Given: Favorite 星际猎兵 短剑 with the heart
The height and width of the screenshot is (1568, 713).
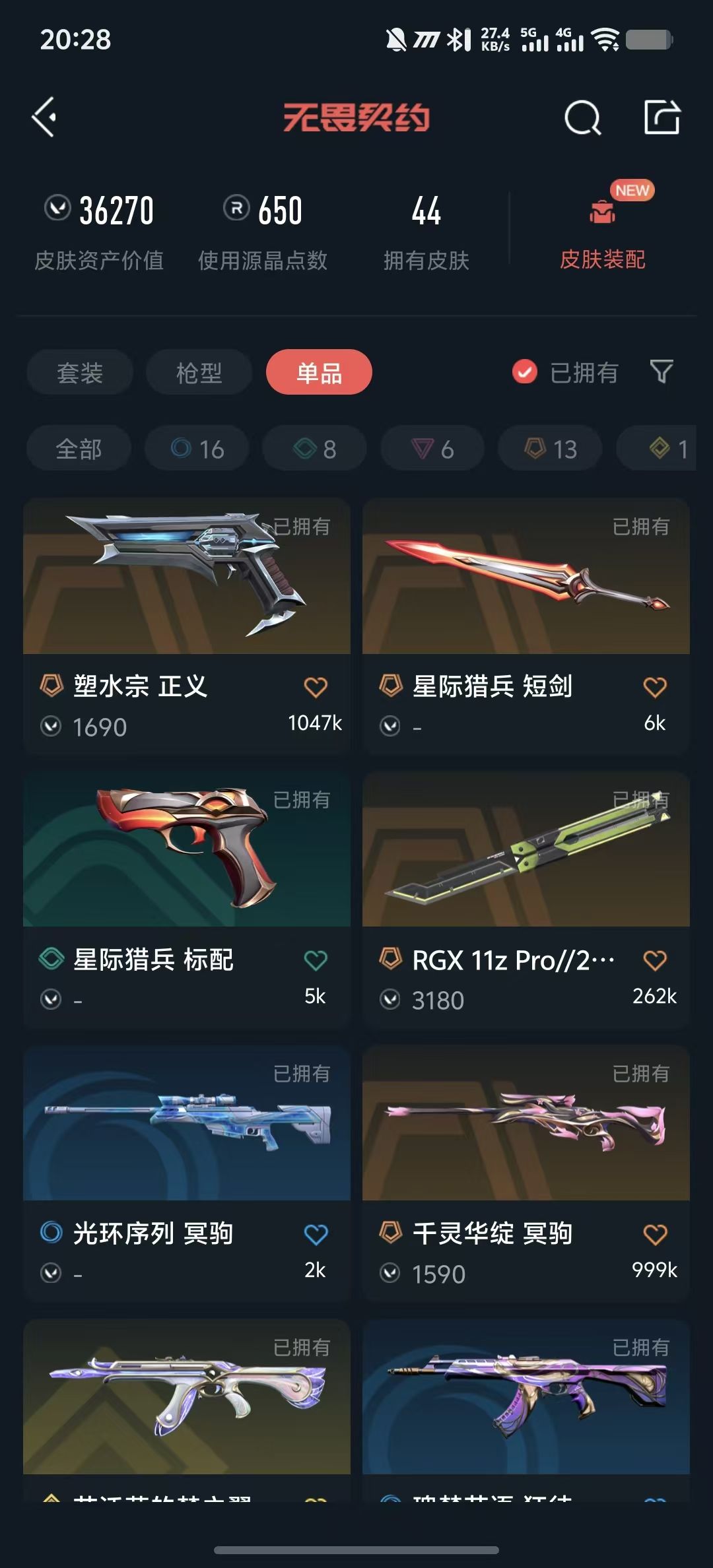Looking at the screenshot, I should tap(654, 687).
